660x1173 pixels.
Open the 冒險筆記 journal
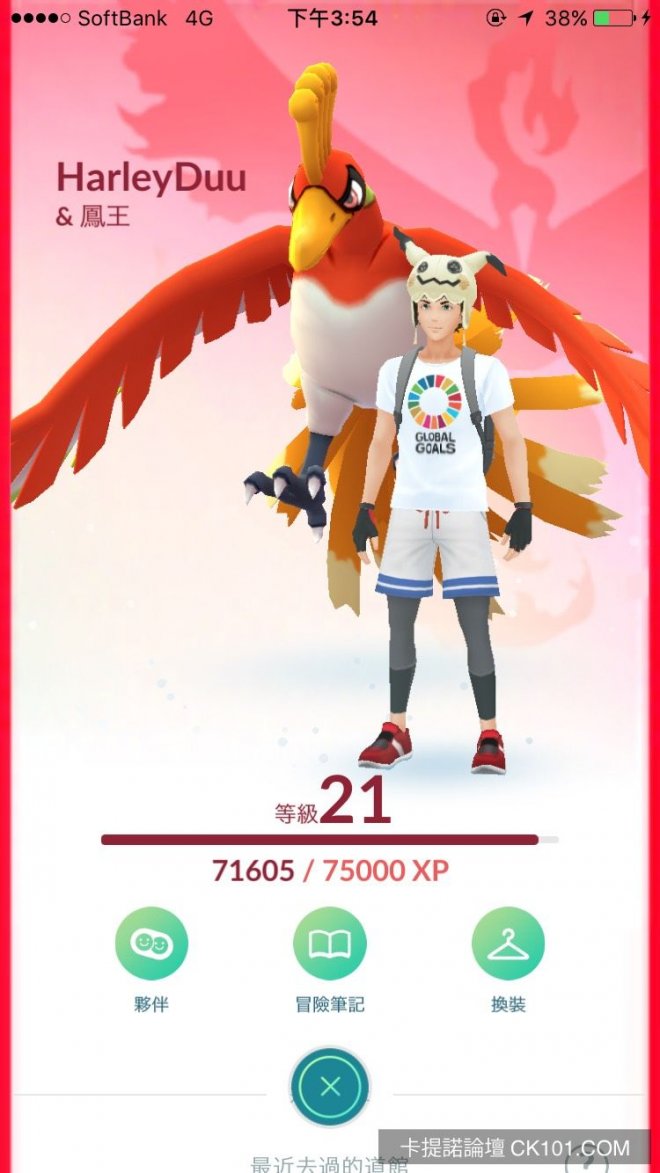pos(329,943)
